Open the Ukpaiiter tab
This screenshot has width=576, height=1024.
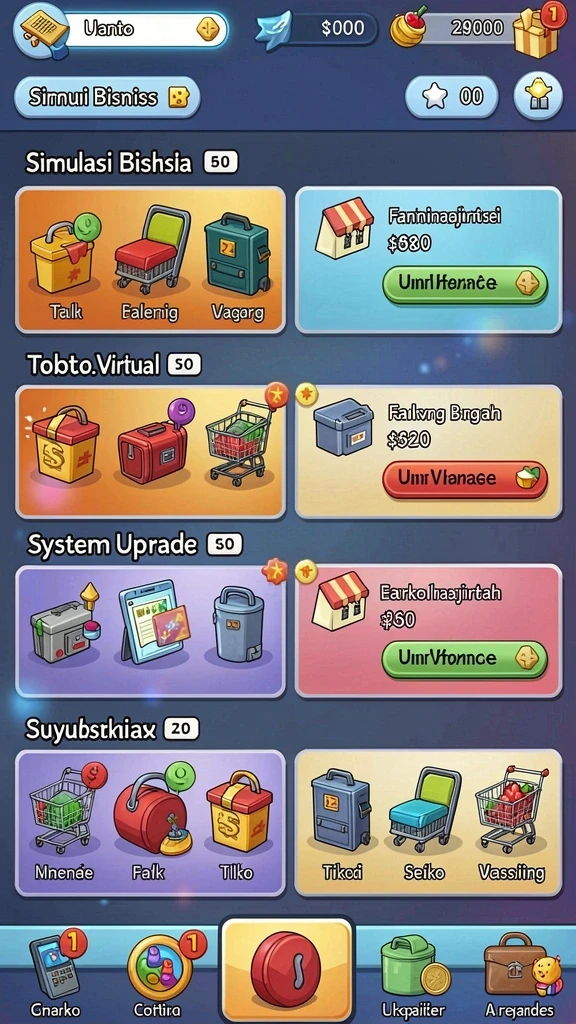pos(413,974)
